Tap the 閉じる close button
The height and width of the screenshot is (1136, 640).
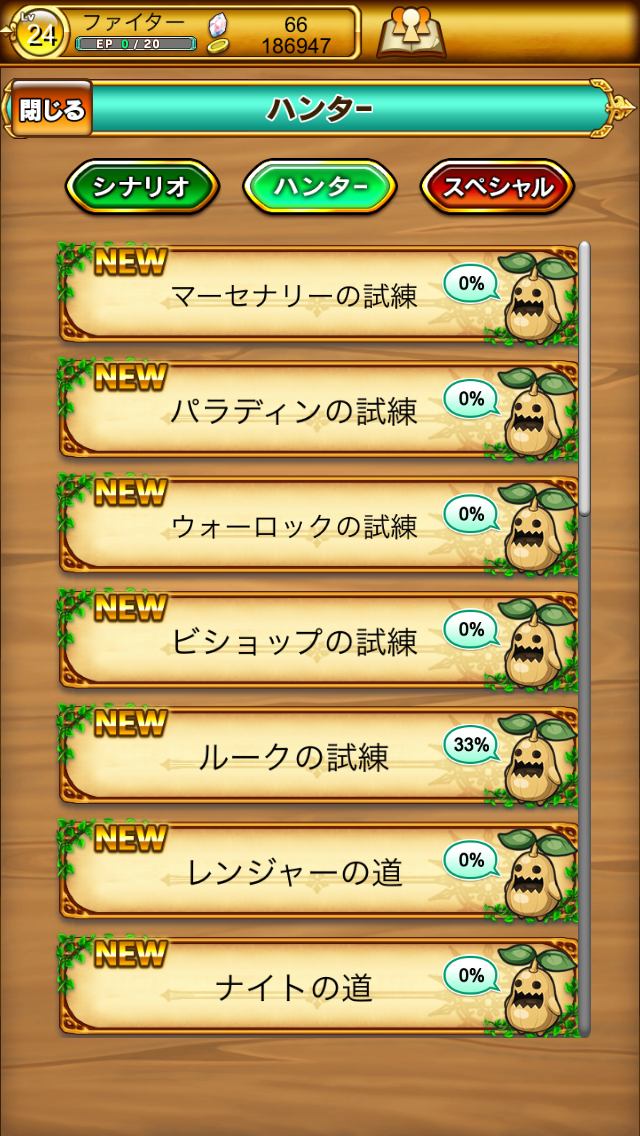coord(52,109)
